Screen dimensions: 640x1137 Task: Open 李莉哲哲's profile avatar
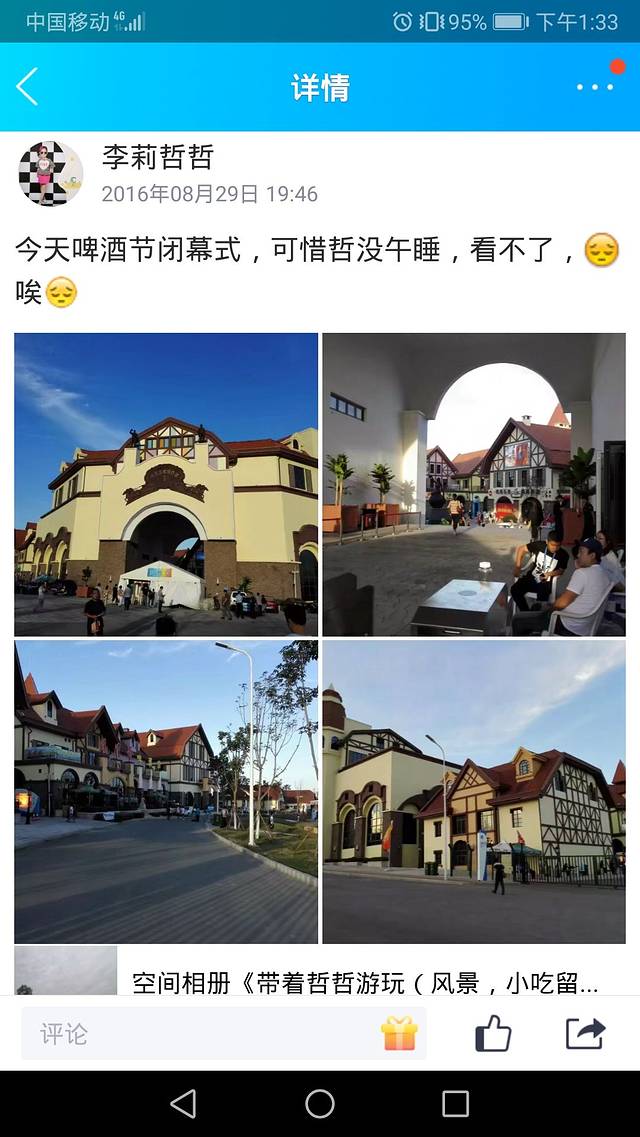(x=50, y=174)
